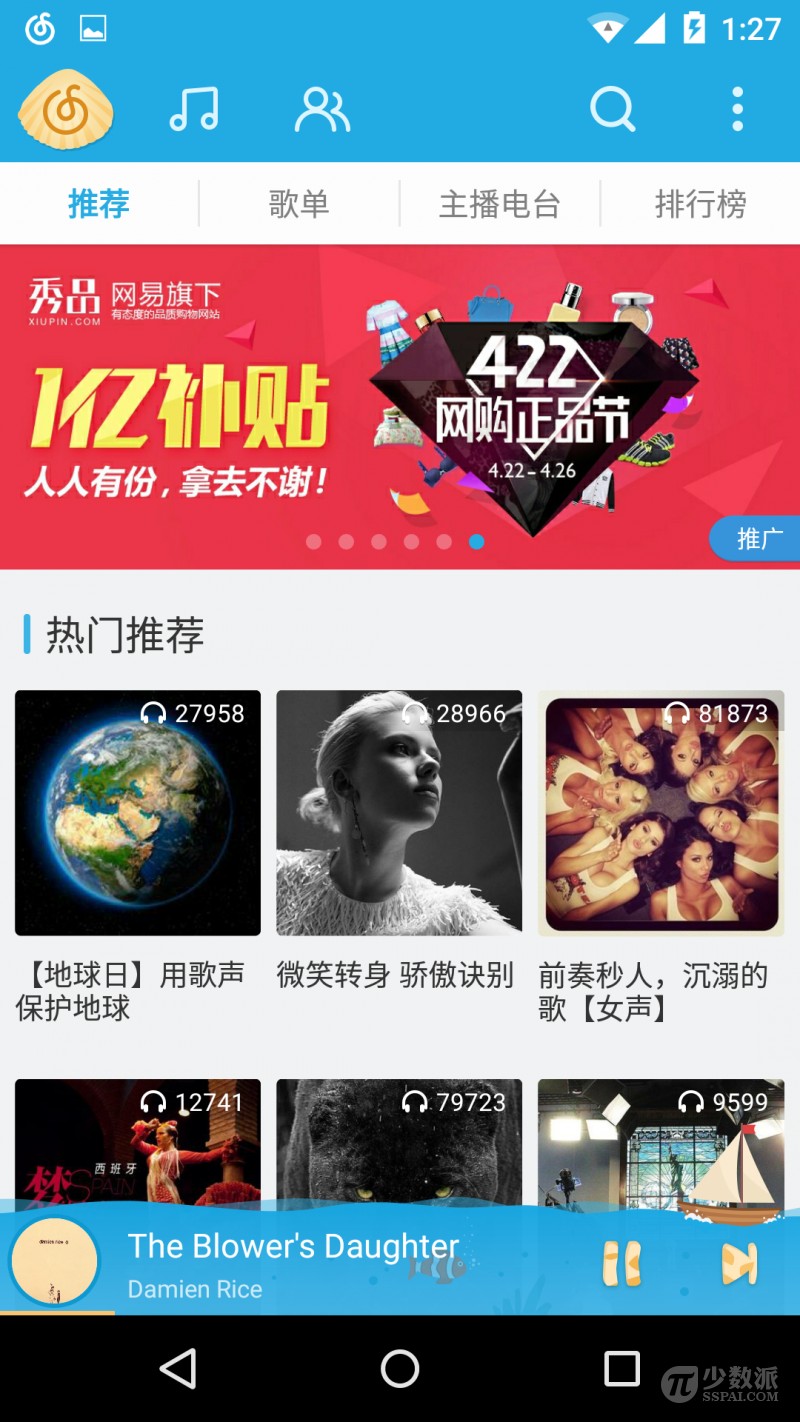Open the playlist with 79723 plays
The image size is (800, 1422).
399,1140
